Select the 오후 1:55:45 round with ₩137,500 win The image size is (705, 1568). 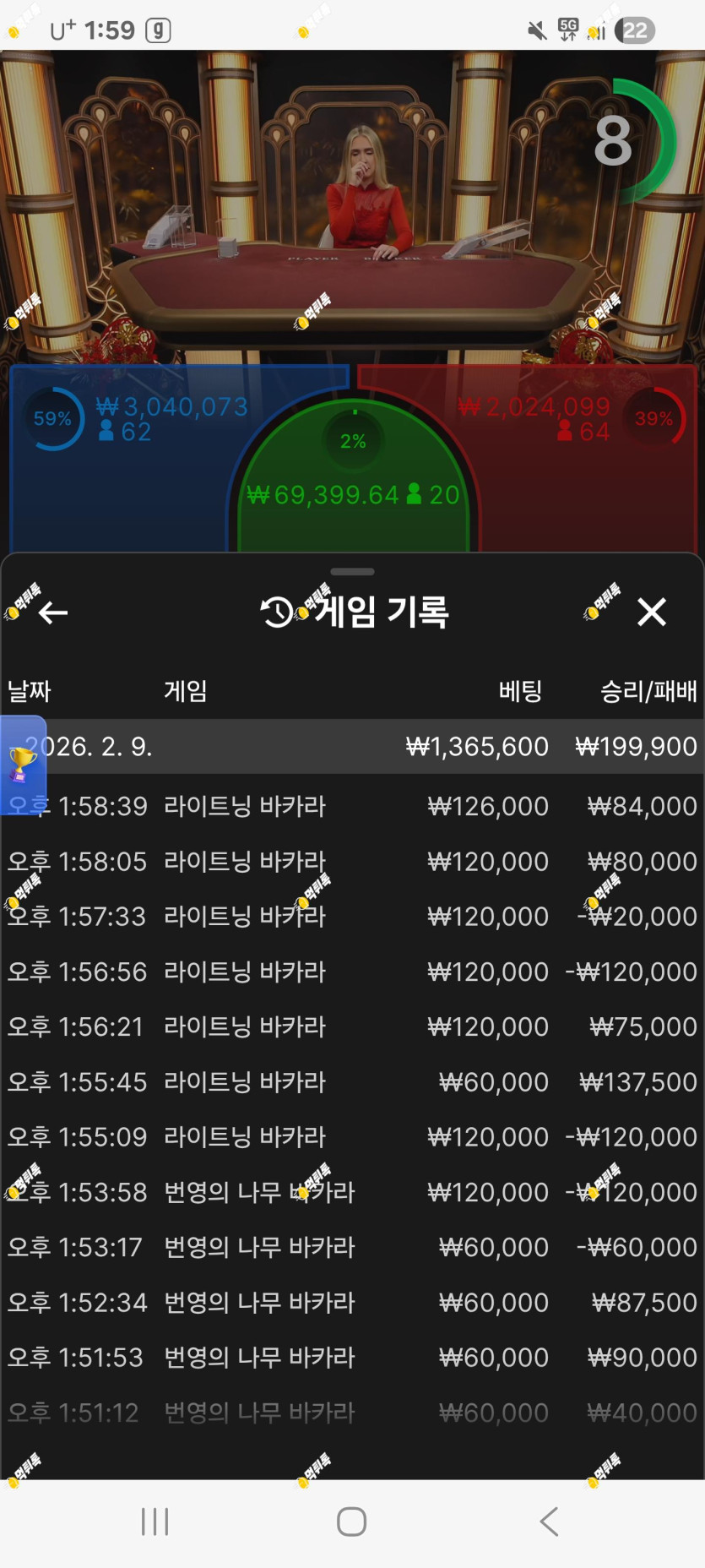click(352, 1082)
